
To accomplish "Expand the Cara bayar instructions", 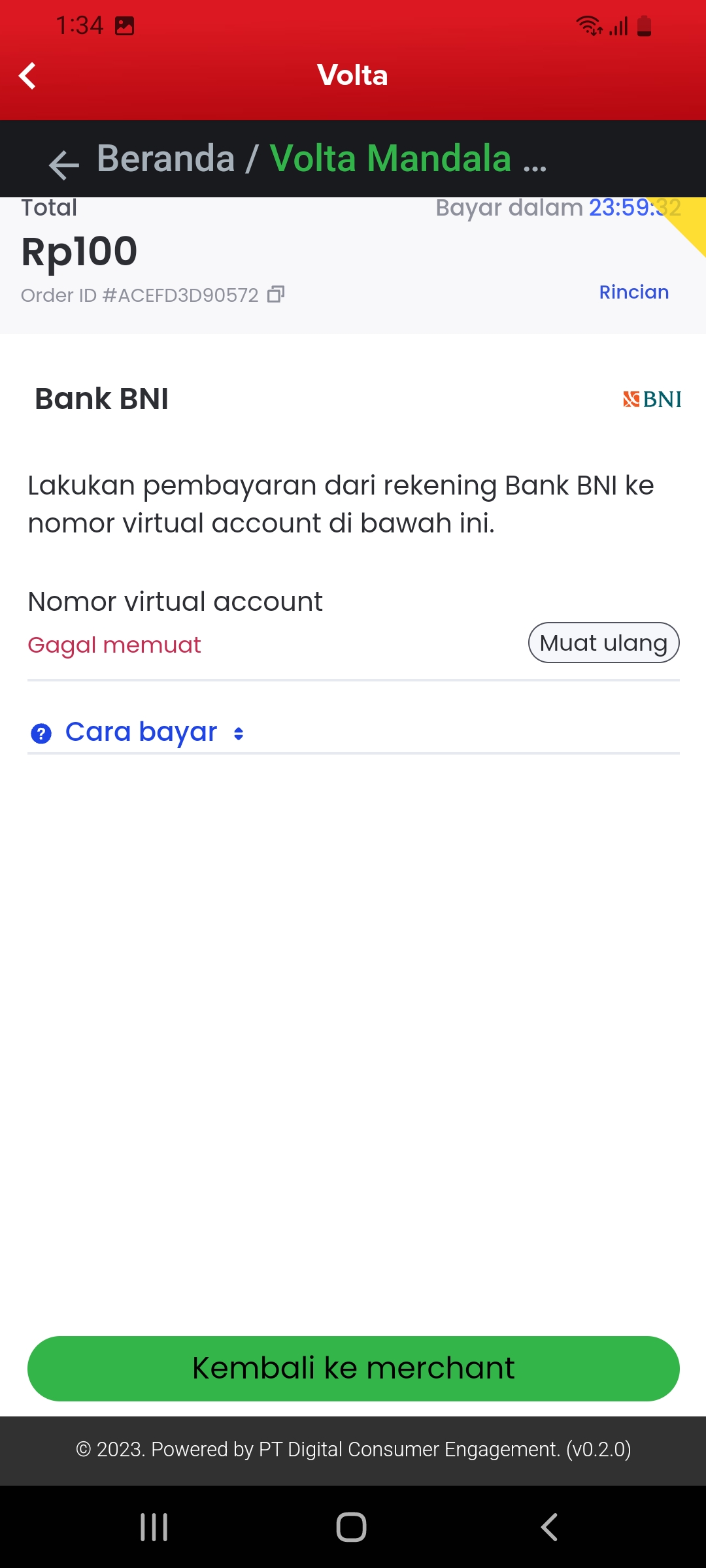I will tap(141, 732).
